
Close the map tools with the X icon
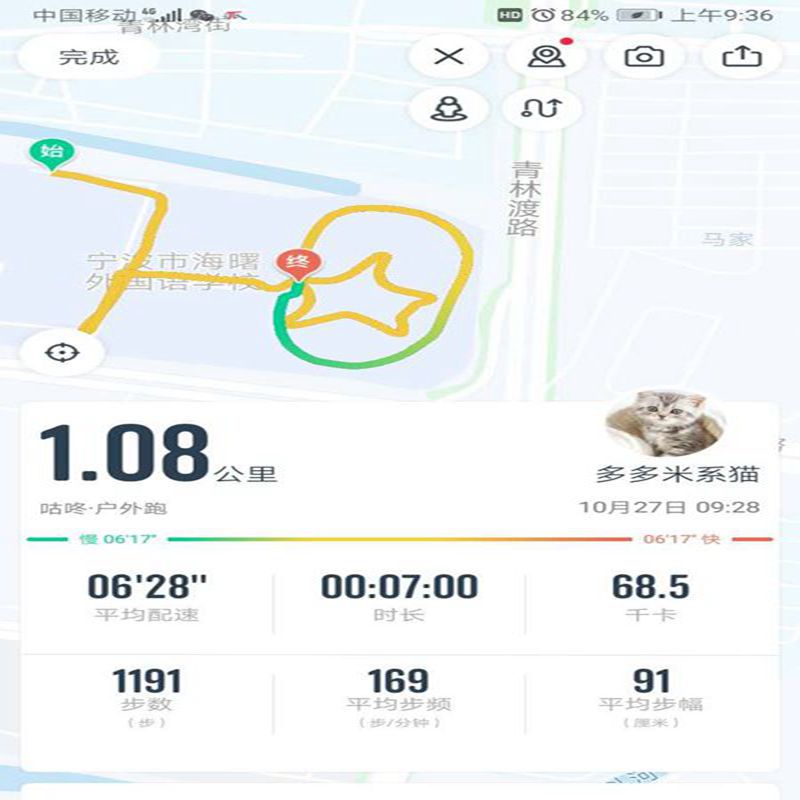point(448,57)
